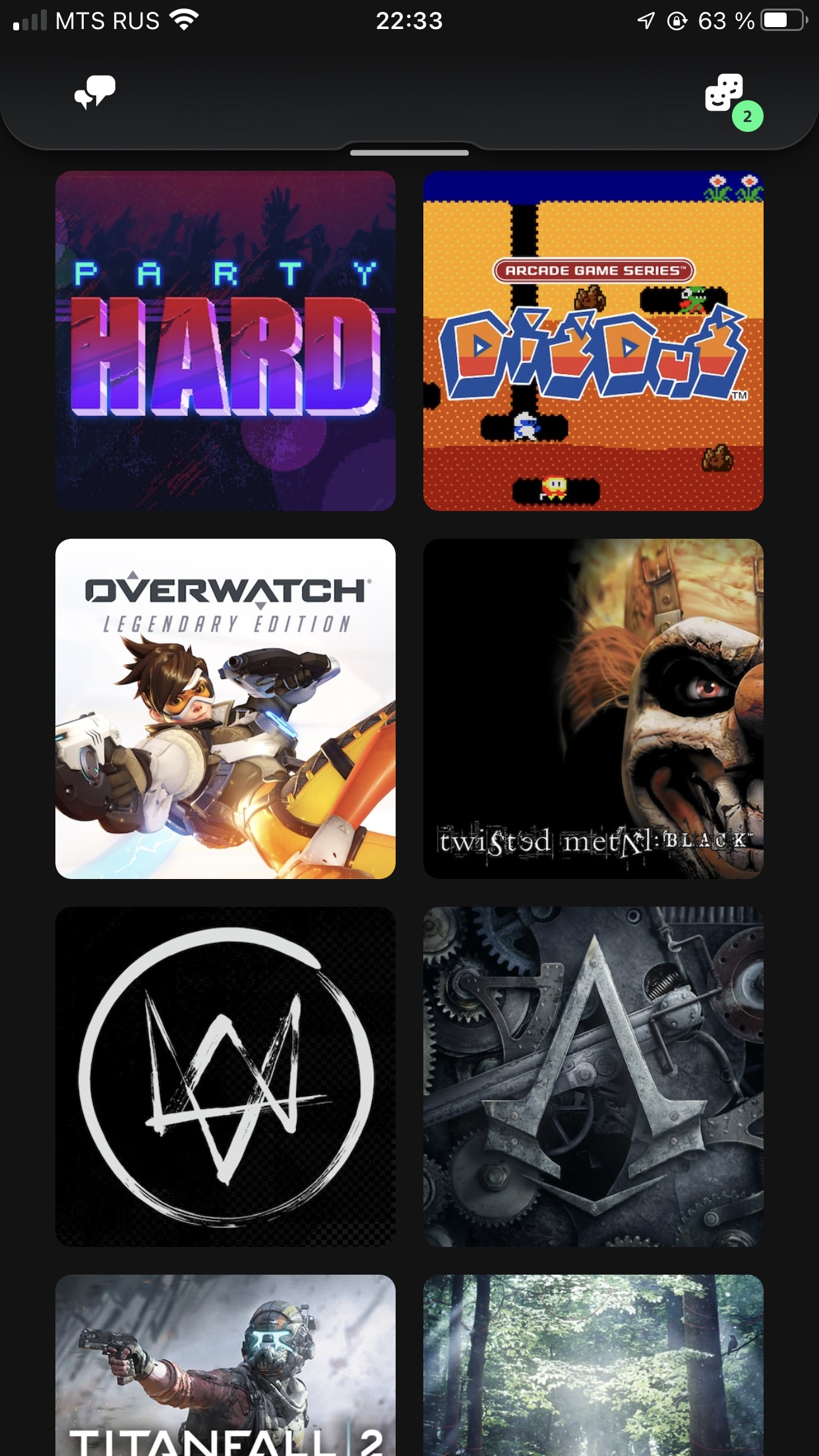The width and height of the screenshot is (819, 1456).
Task: Open the friends icon with badge 2
Action: coord(725,94)
